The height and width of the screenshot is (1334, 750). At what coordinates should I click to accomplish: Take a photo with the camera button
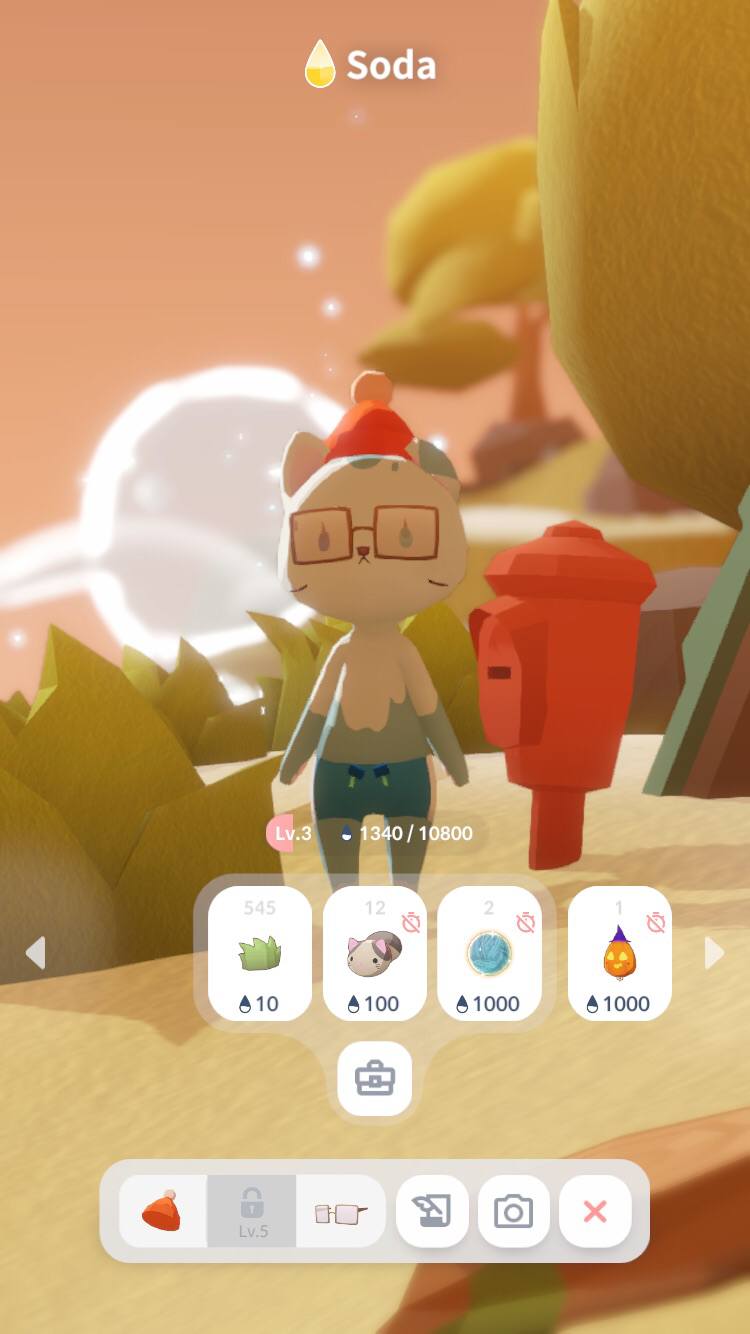tap(514, 1211)
